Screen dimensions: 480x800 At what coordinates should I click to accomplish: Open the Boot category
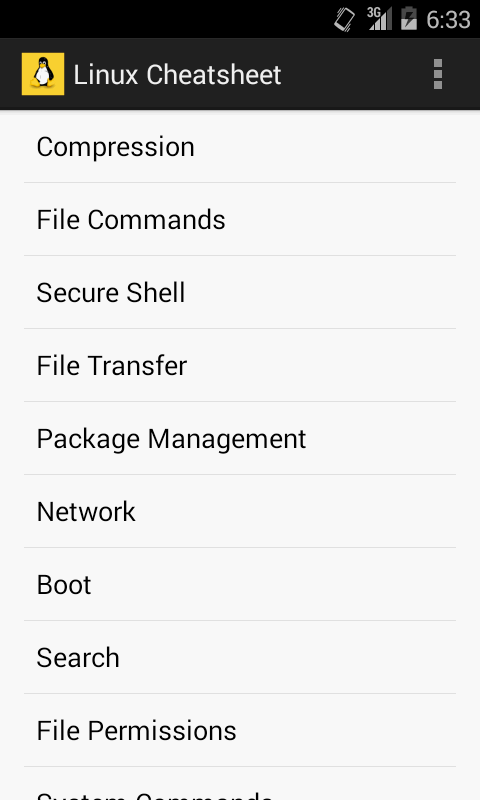pyautogui.click(x=240, y=585)
